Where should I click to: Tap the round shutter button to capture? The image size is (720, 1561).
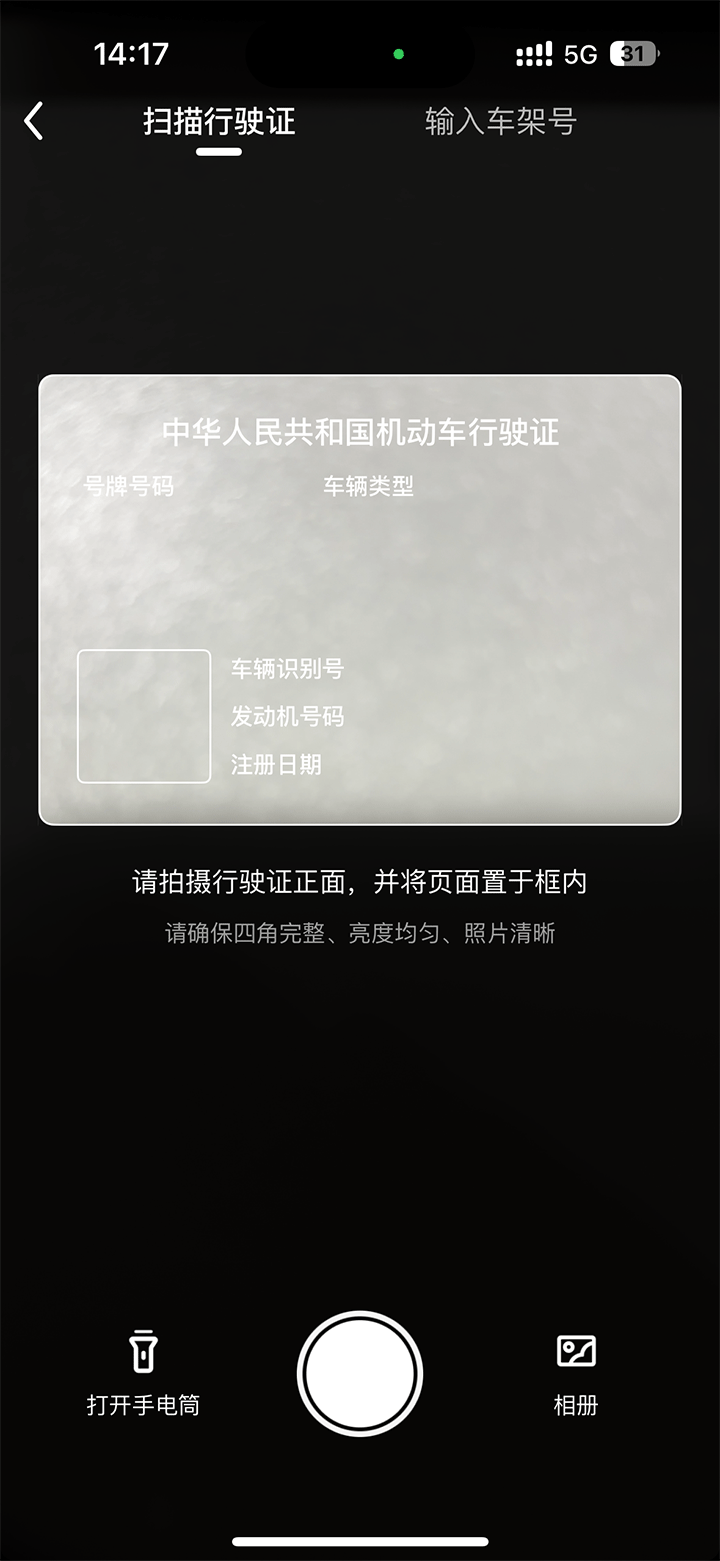(360, 1373)
